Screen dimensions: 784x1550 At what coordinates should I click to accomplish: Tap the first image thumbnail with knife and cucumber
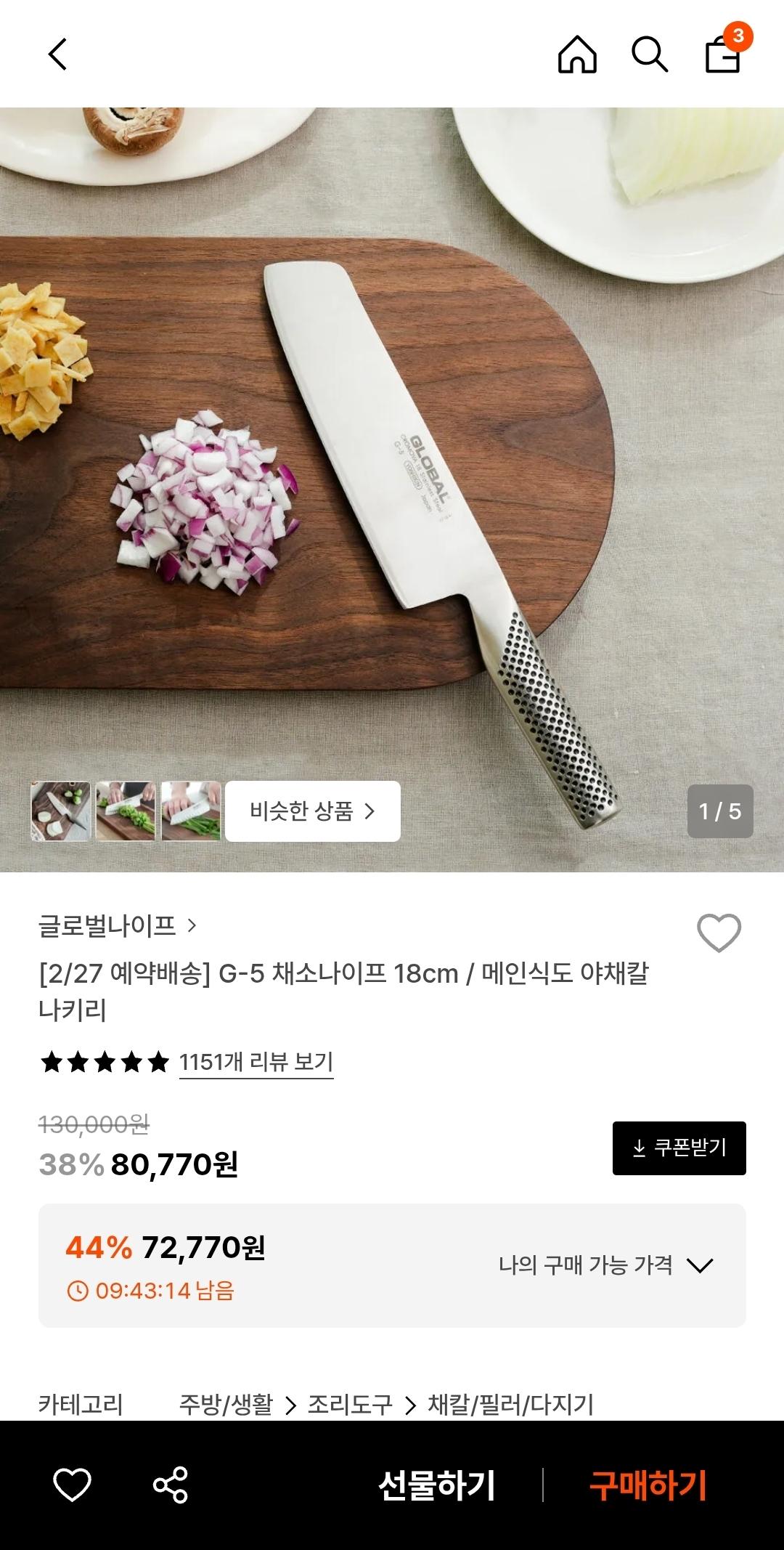coord(61,811)
